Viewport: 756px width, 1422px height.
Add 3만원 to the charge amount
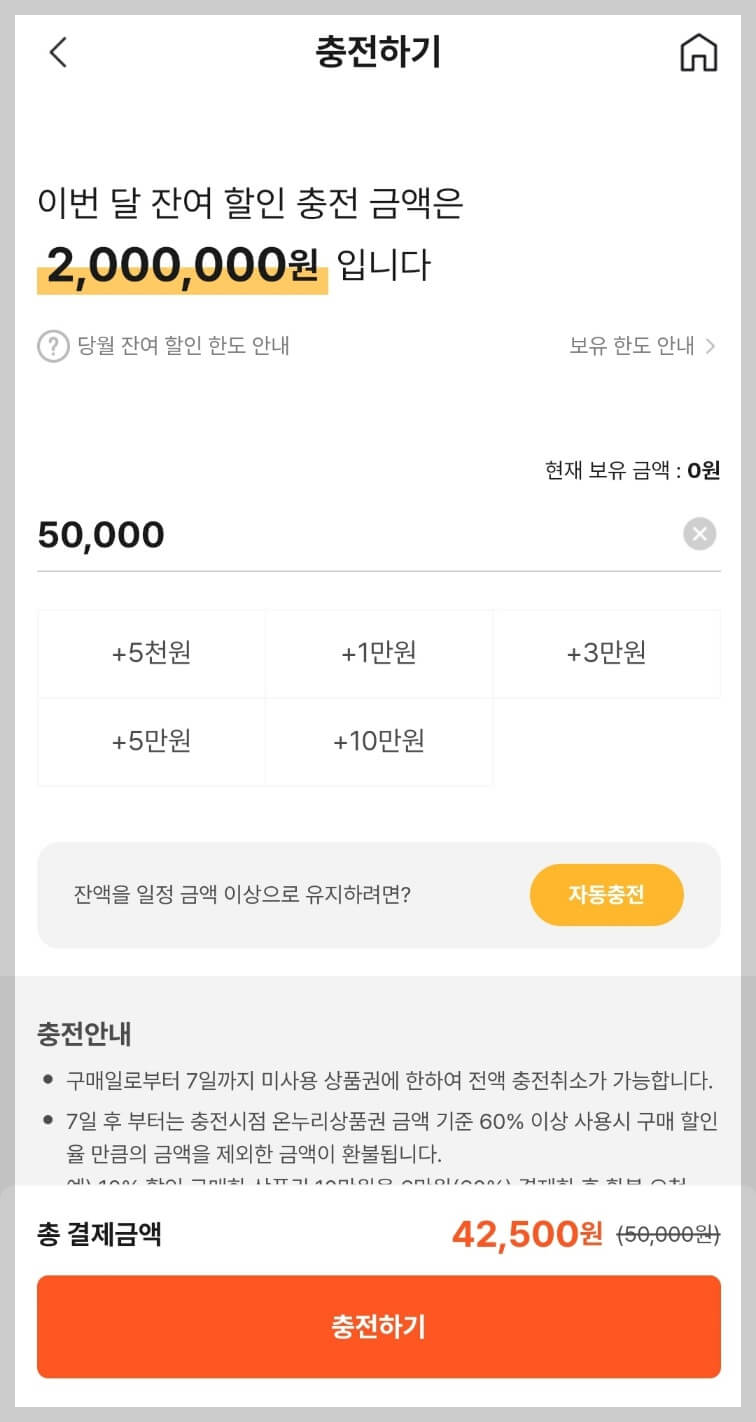(x=606, y=654)
